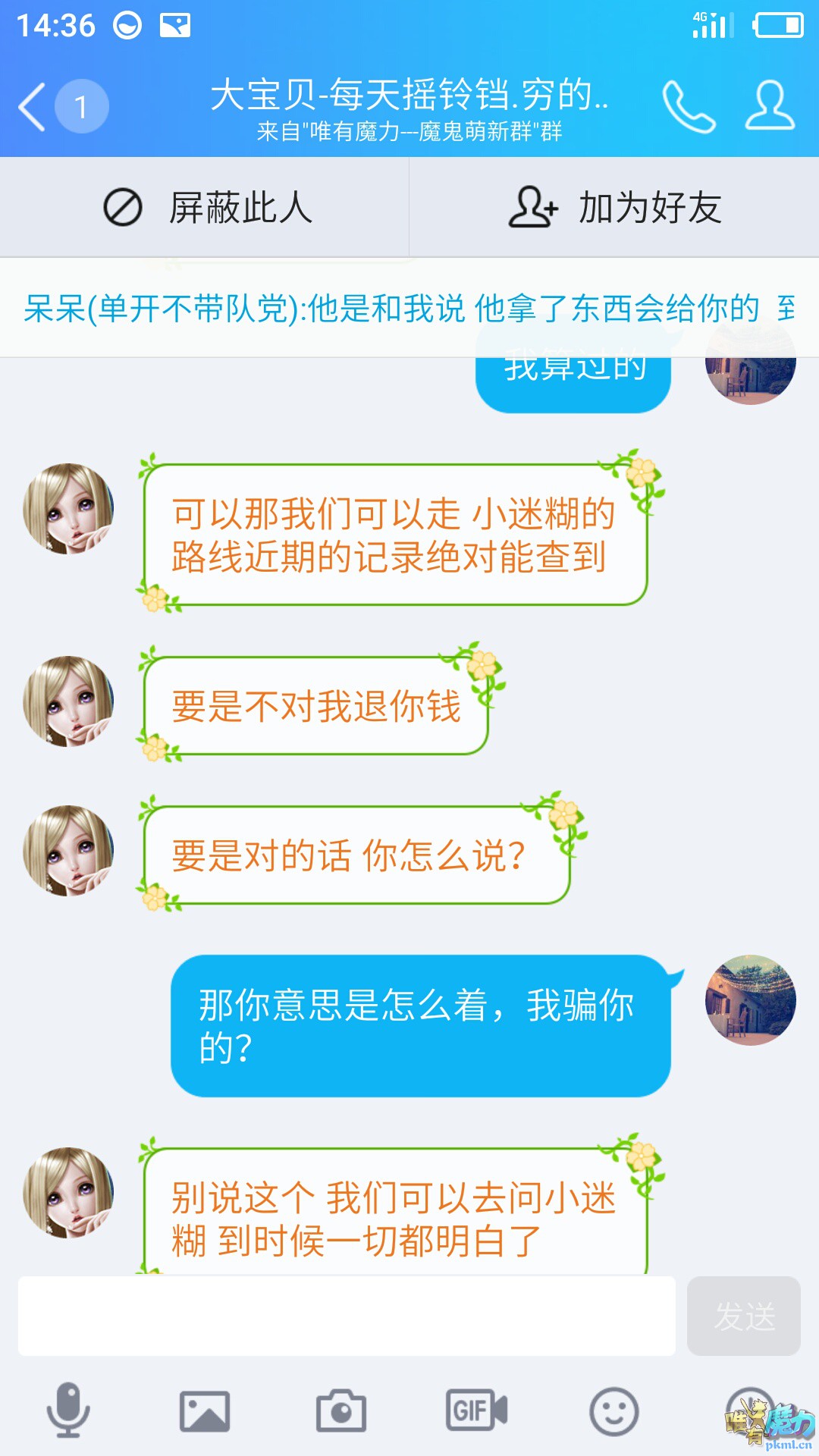The height and width of the screenshot is (1456, 819).
Task: Tap 屏蔽此人 to block this person
Action: pos(205,208)
